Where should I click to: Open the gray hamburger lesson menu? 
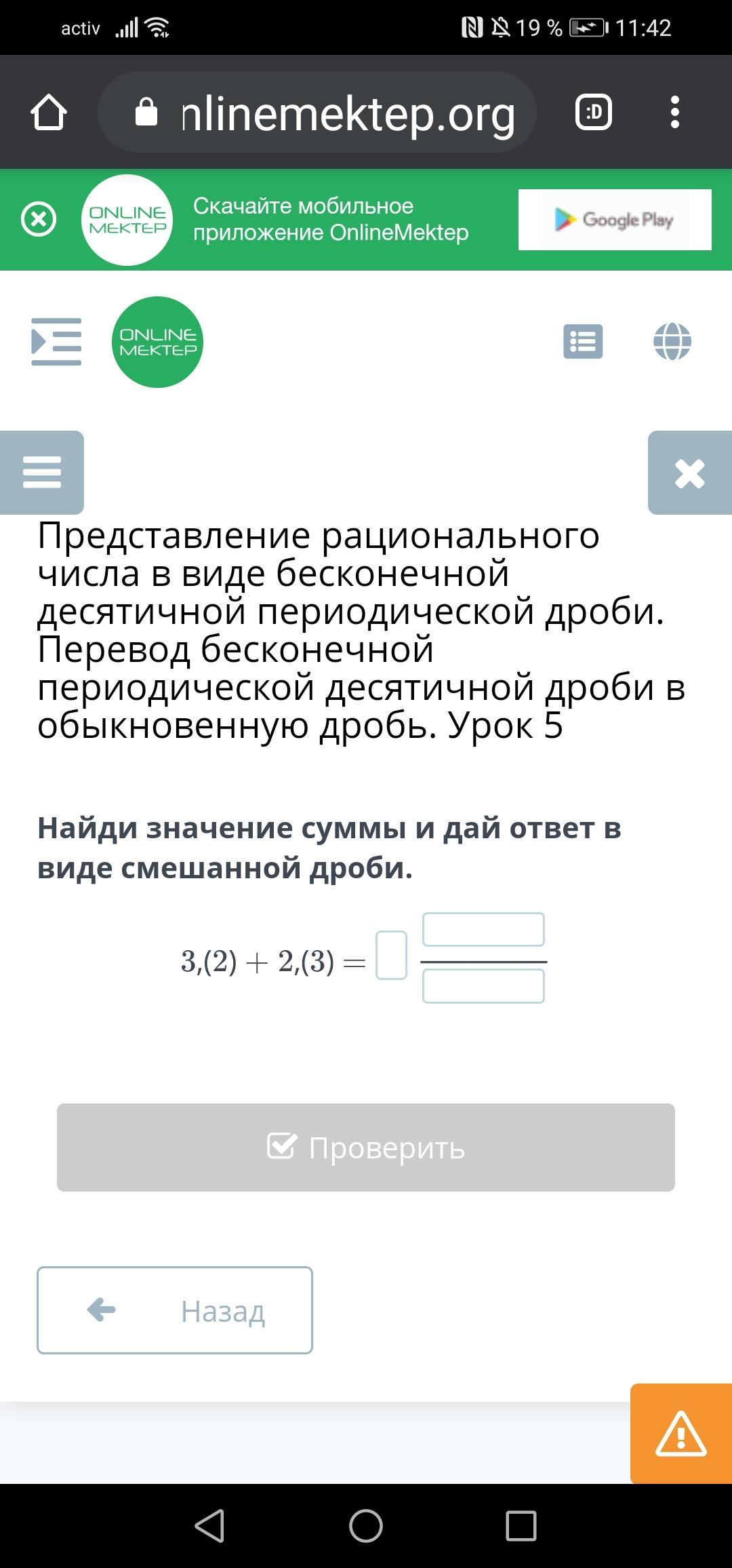click(42, 472)
